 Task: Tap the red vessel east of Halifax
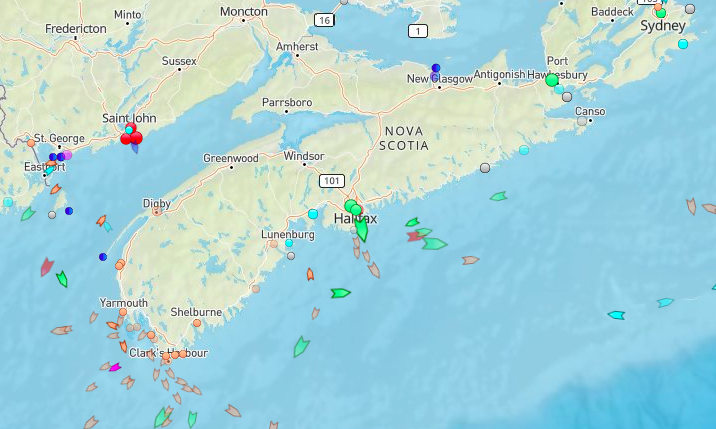415,236
